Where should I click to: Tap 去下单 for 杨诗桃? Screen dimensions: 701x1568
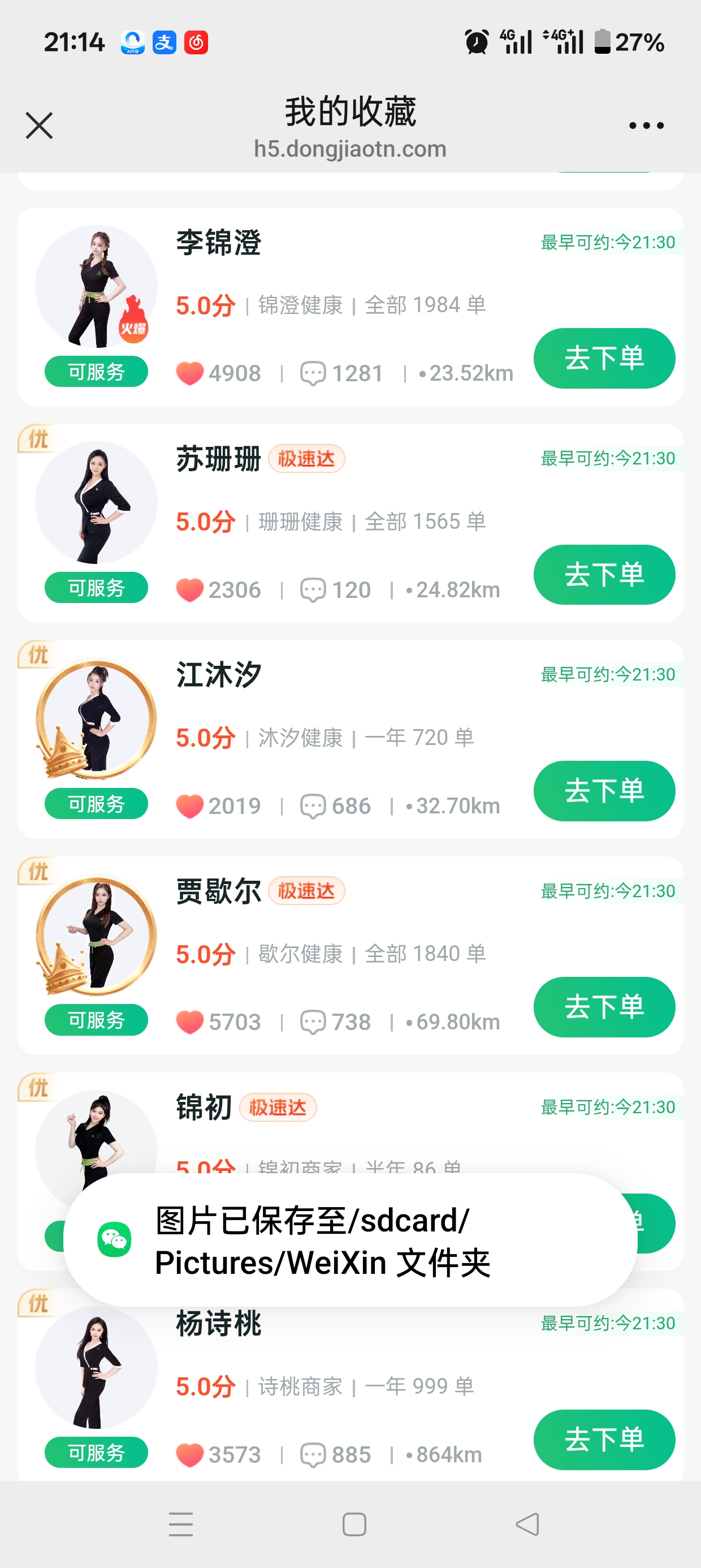[604, 1439]
